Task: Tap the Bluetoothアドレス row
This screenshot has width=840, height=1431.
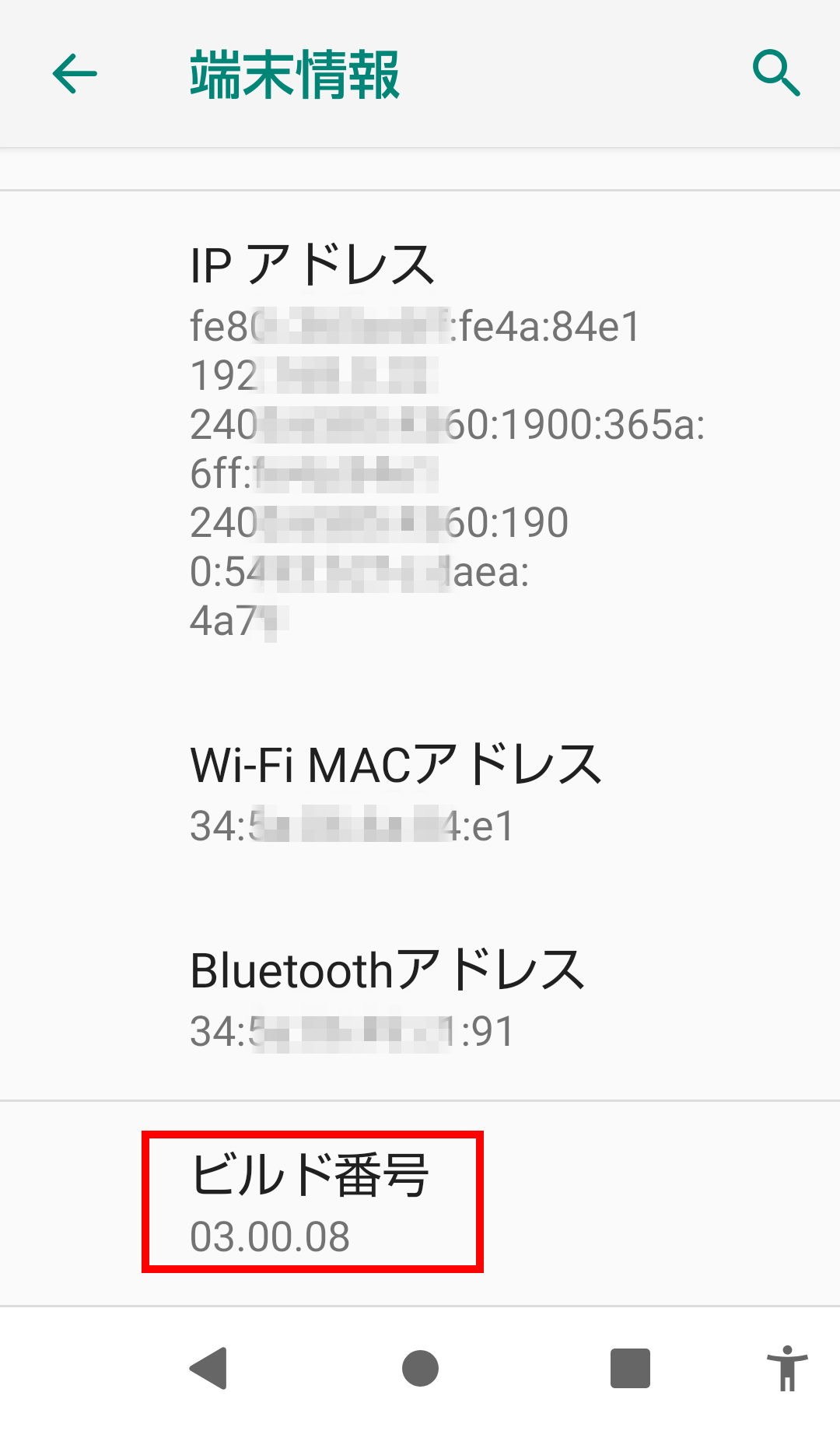Action: point(420,999)
